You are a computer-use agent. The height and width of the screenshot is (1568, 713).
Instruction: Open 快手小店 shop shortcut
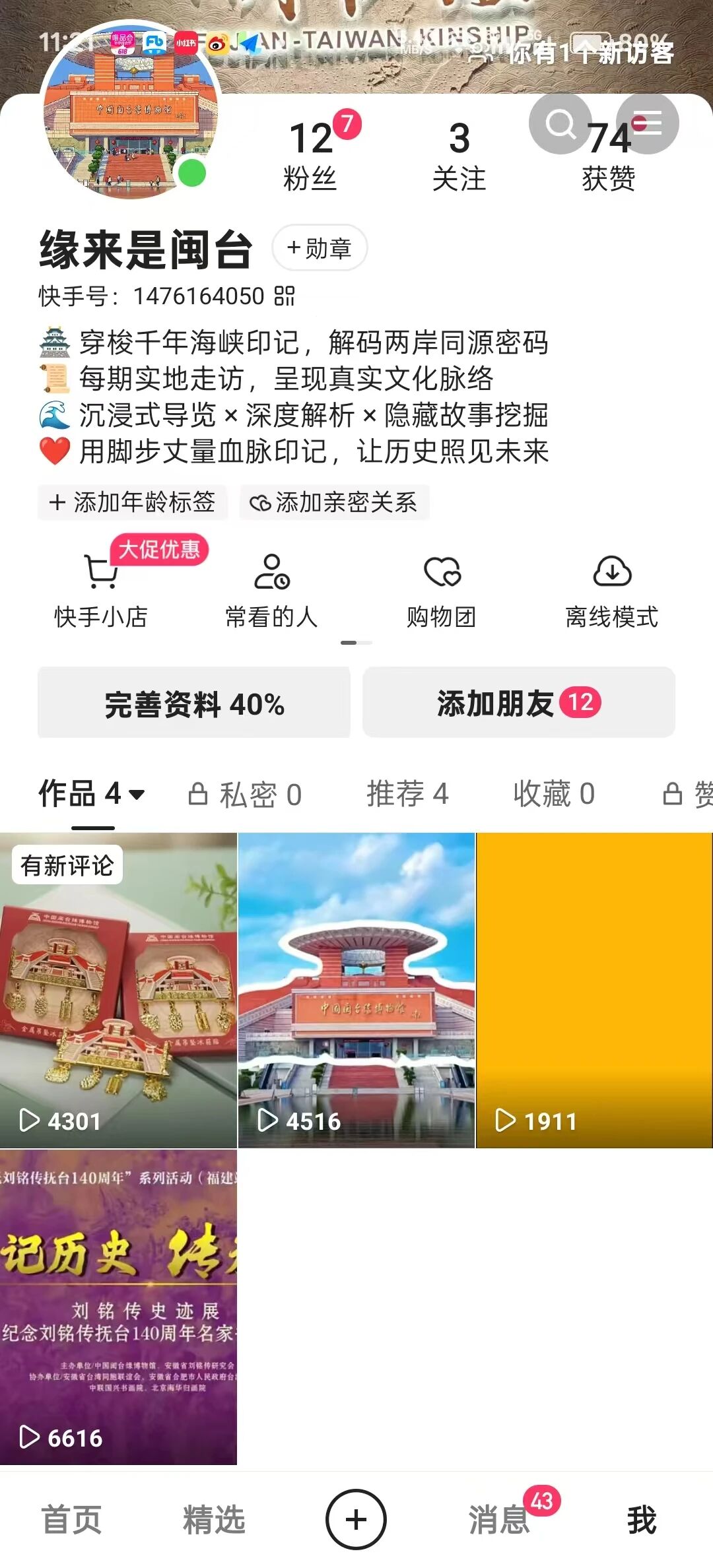tap(101, 591)
